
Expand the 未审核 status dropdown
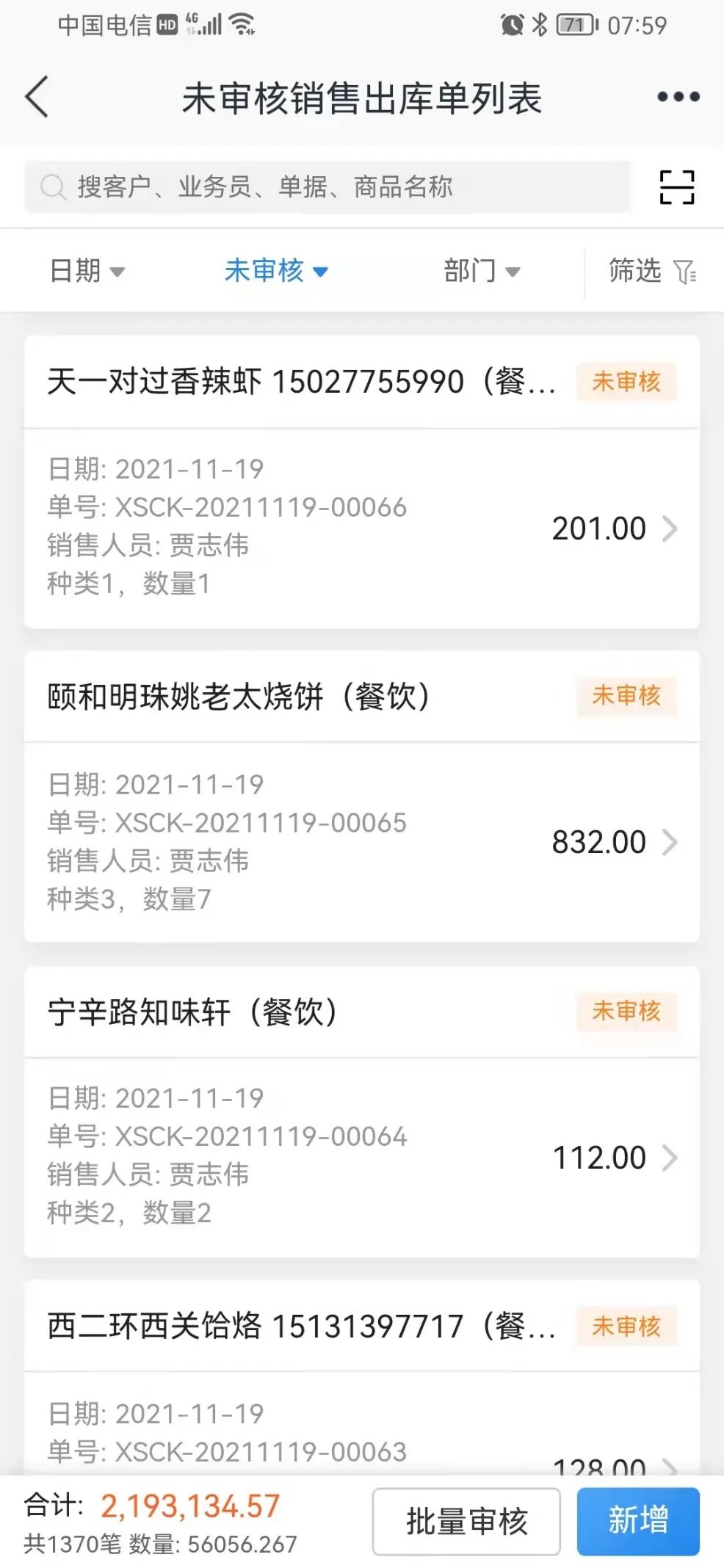[x=275, y=271]
